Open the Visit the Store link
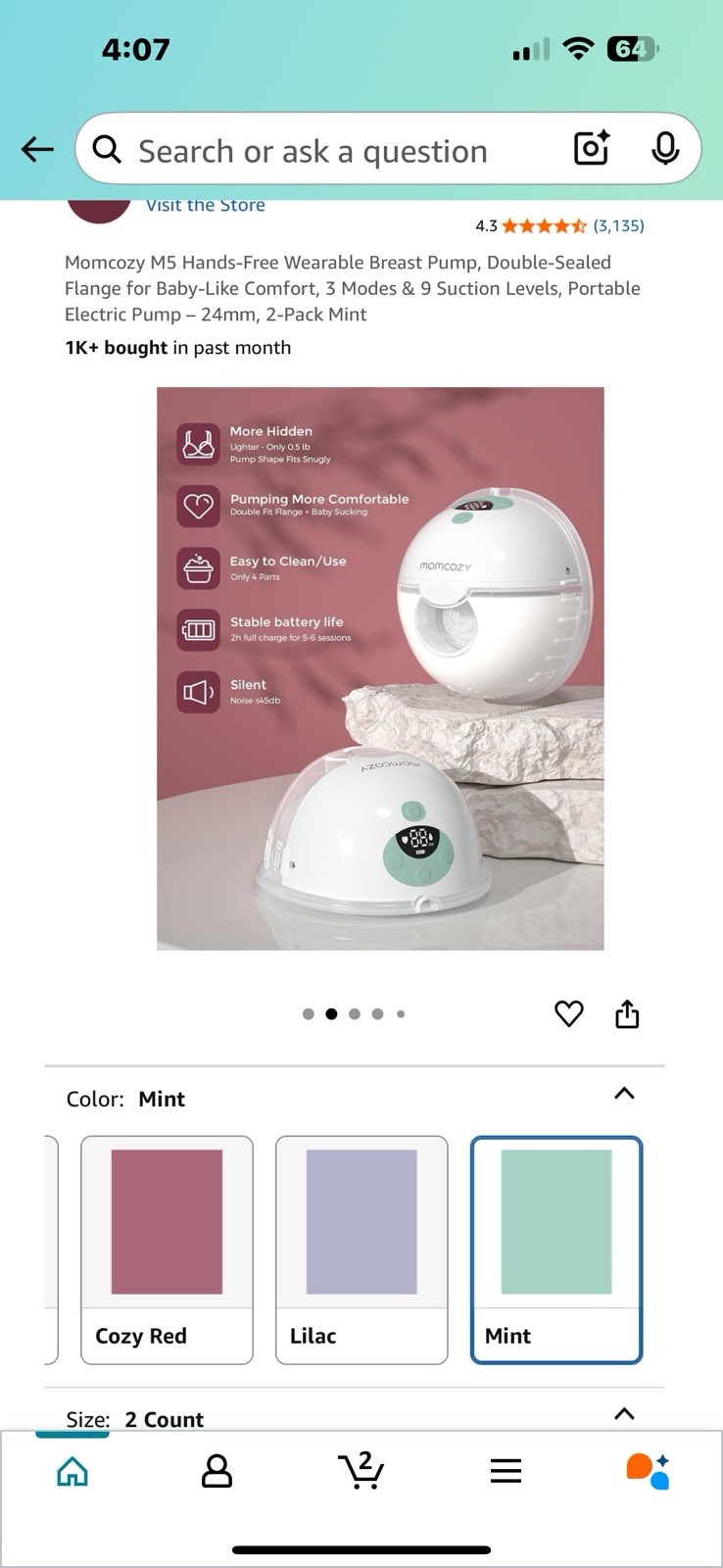723x1568 pixels. tap(206, 206)
